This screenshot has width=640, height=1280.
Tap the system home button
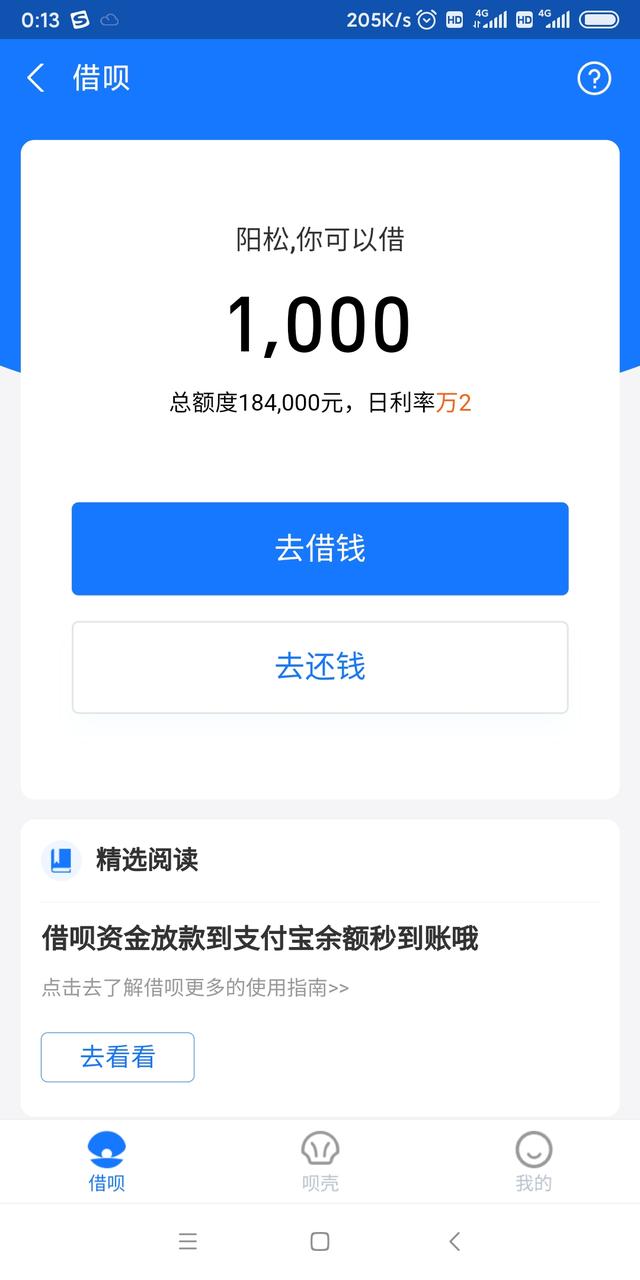tap(320, 1242)
